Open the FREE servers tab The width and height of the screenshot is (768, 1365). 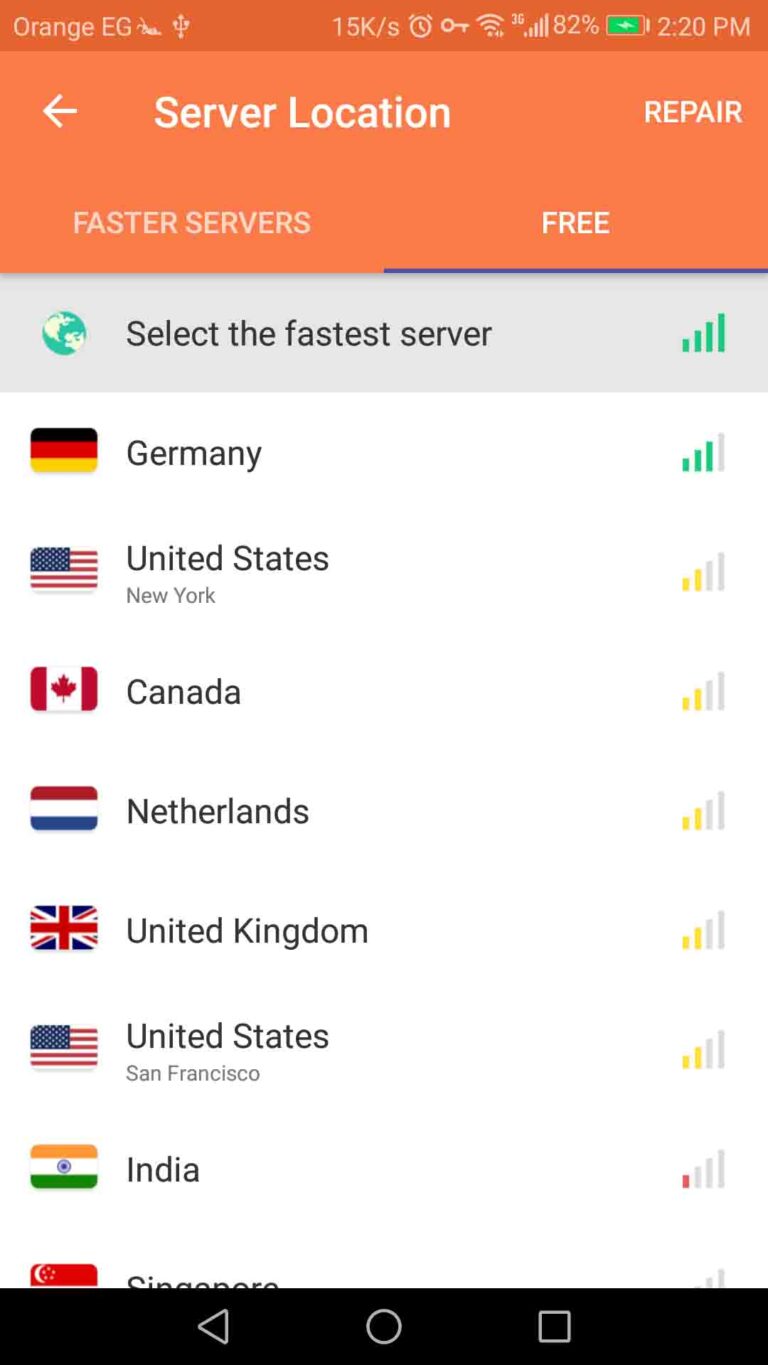tap(575, 222)
